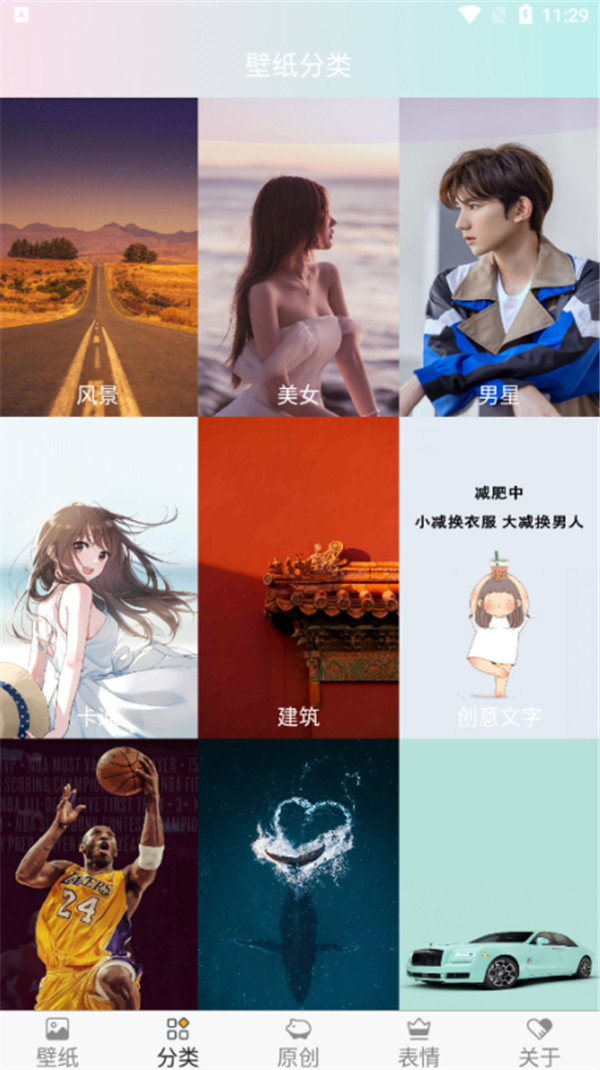Go to the 原创 tab

pyautogui.click(x=298, y=1041)
